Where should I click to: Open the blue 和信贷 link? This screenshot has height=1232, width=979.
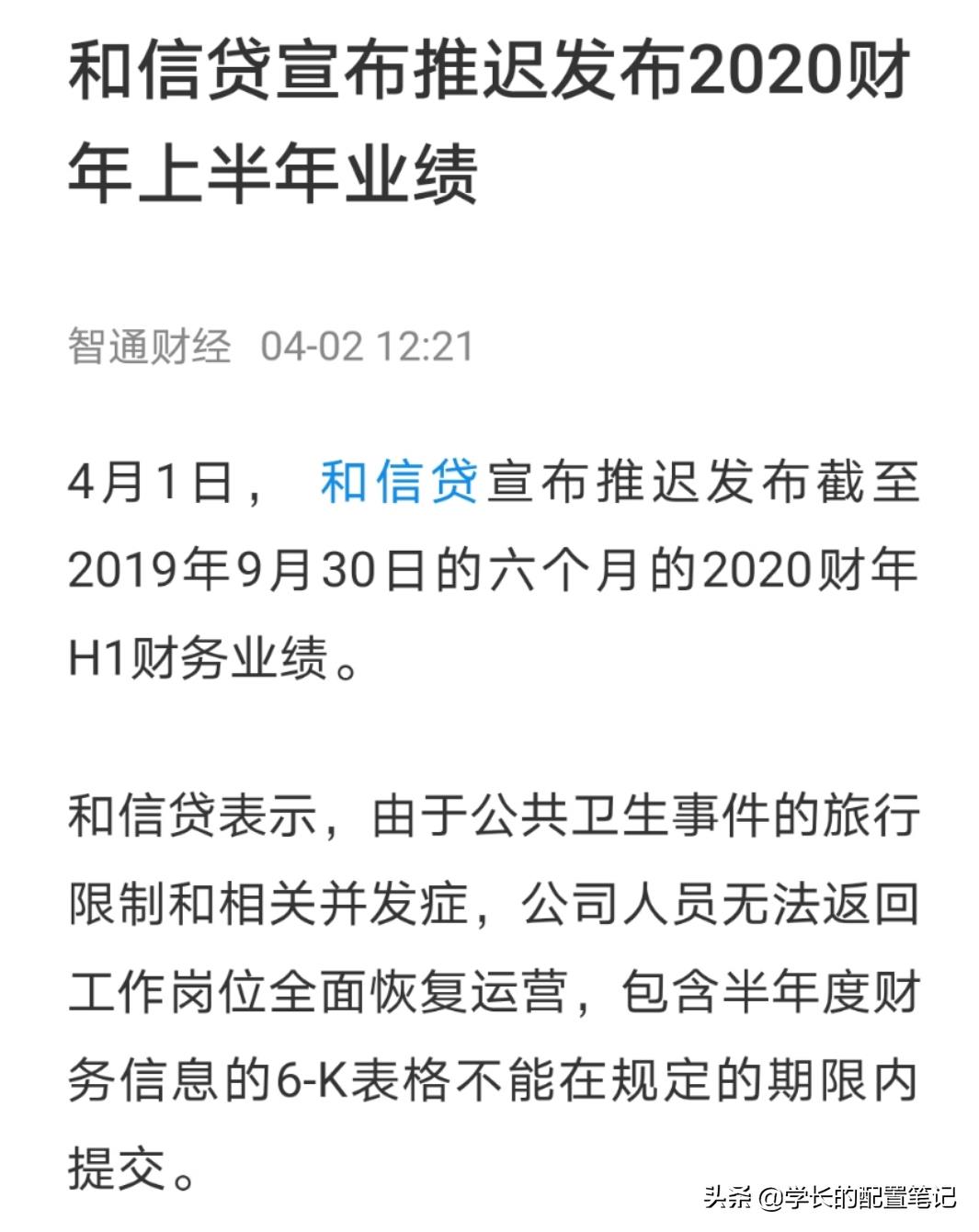coord(399,482)
